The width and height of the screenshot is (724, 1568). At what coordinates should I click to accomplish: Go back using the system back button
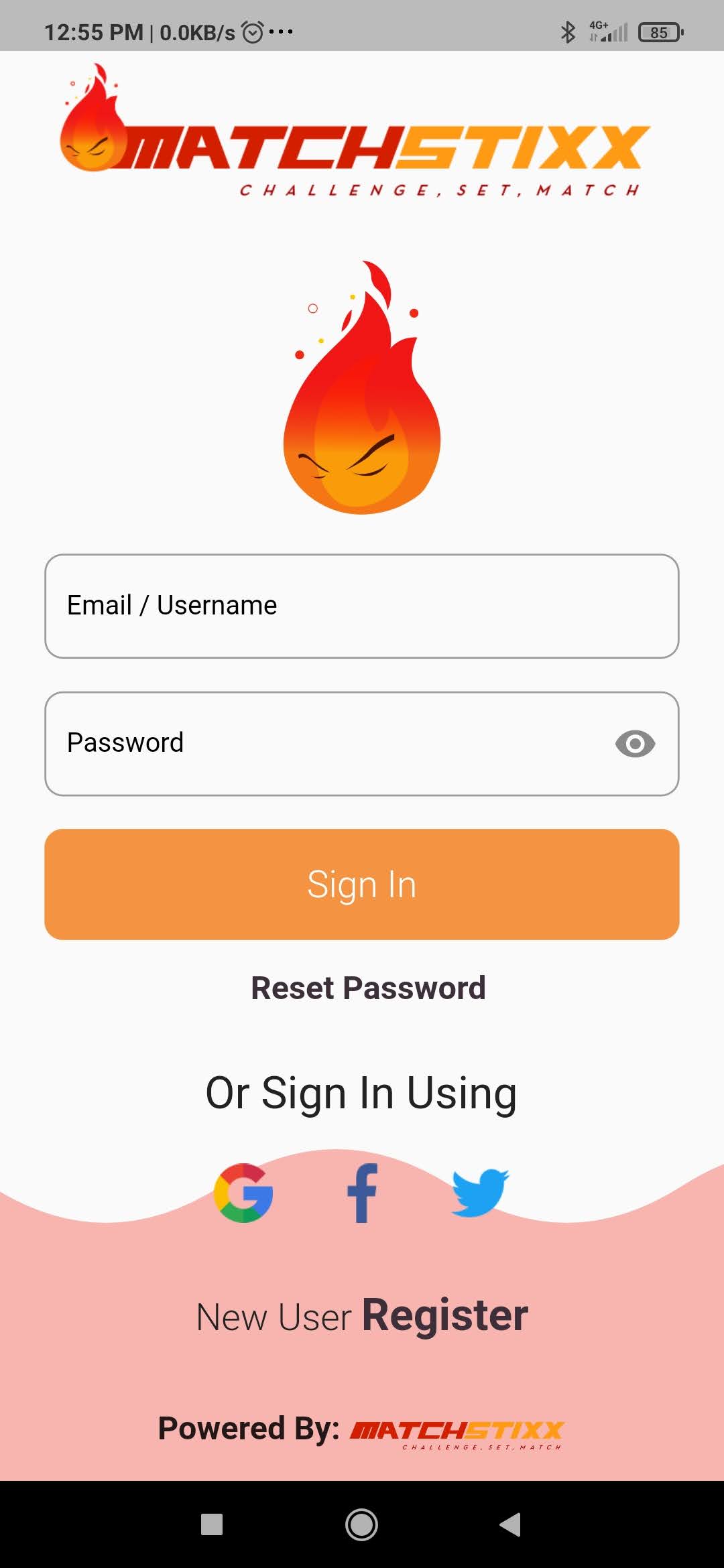(x=510, y=1524)
